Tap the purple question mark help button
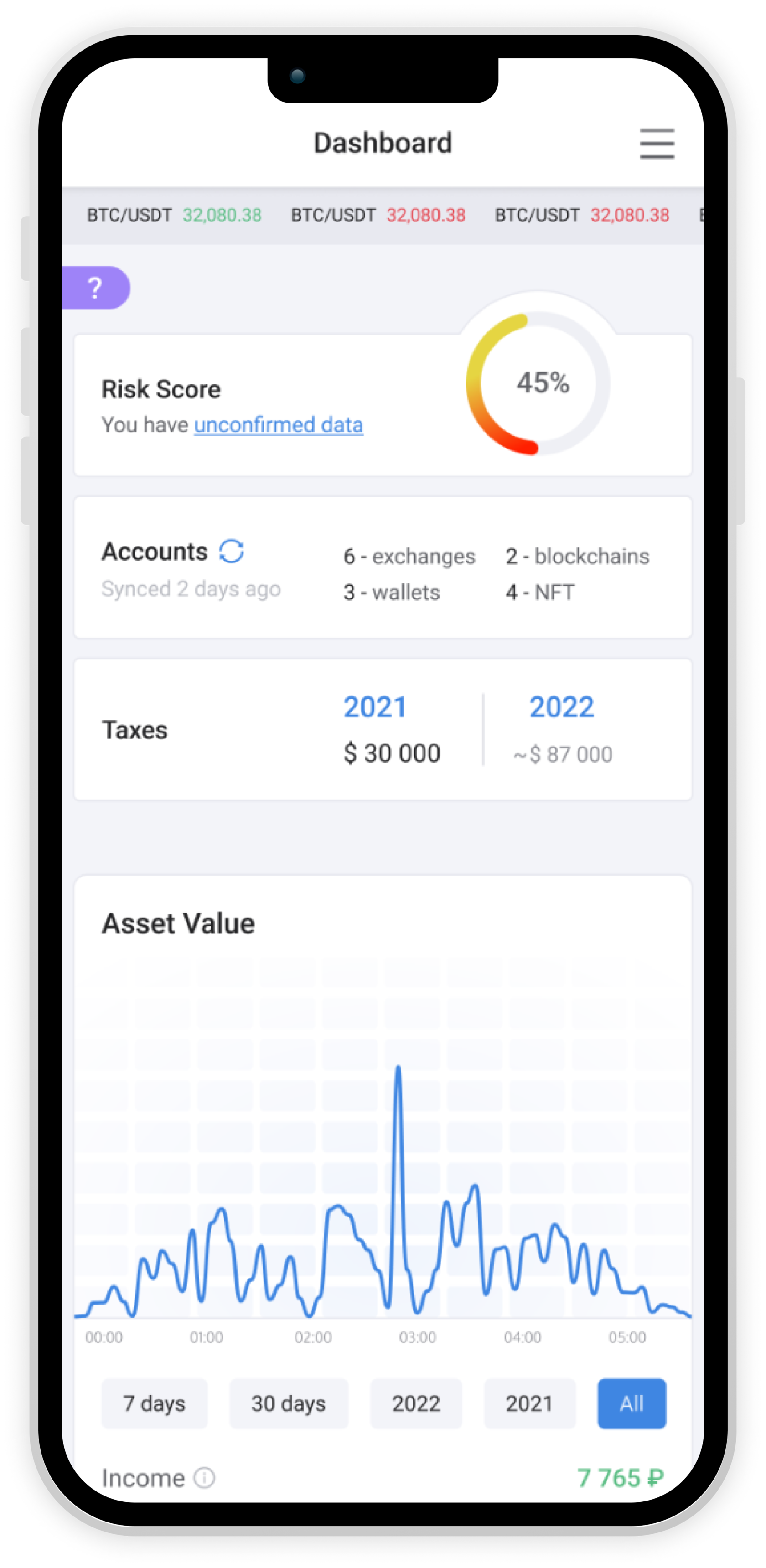This screenshot has width=766, height=1568. coord(96,287)
